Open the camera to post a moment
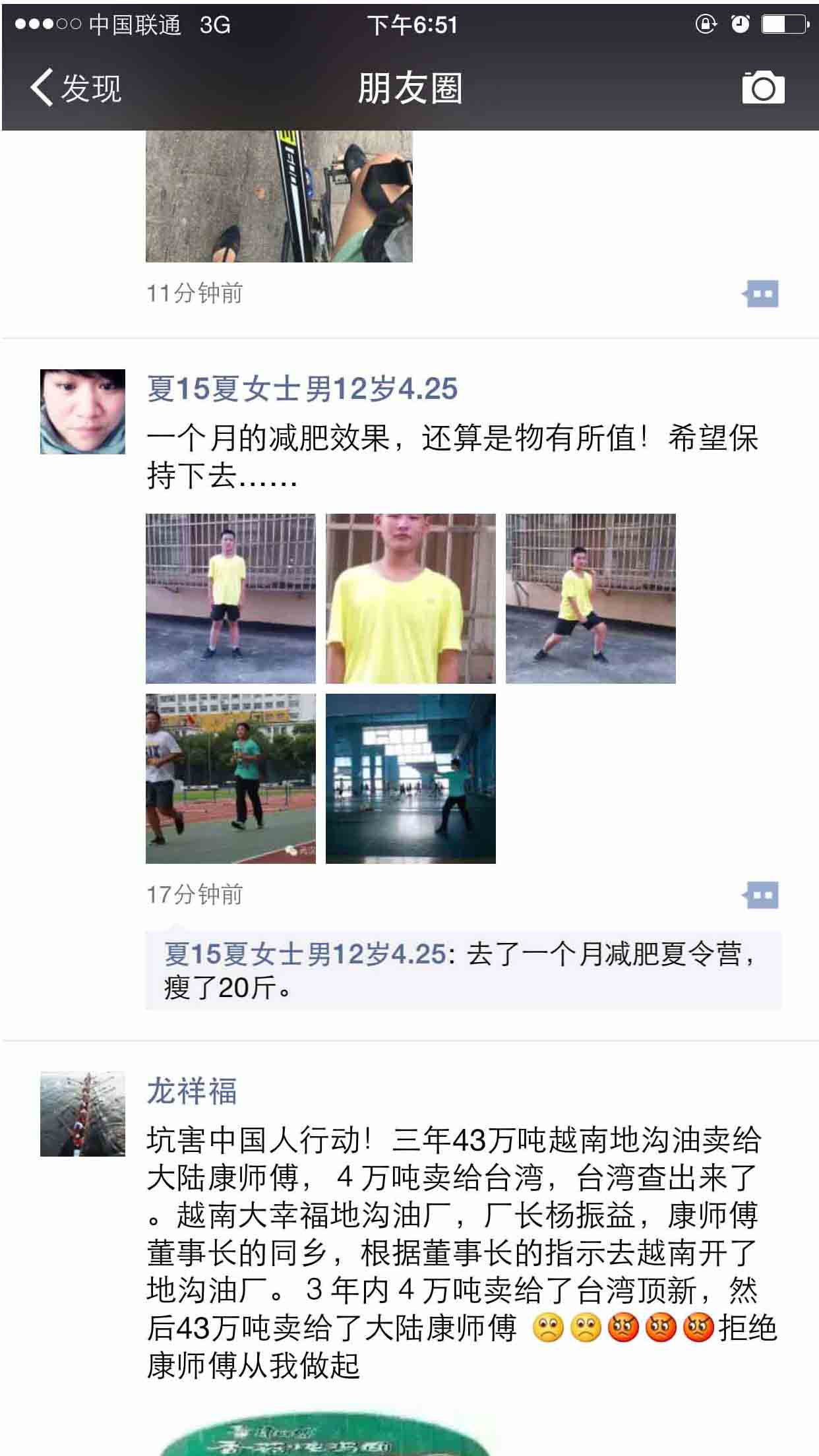This screenshot has height=1456, width=819. (763, 87)
